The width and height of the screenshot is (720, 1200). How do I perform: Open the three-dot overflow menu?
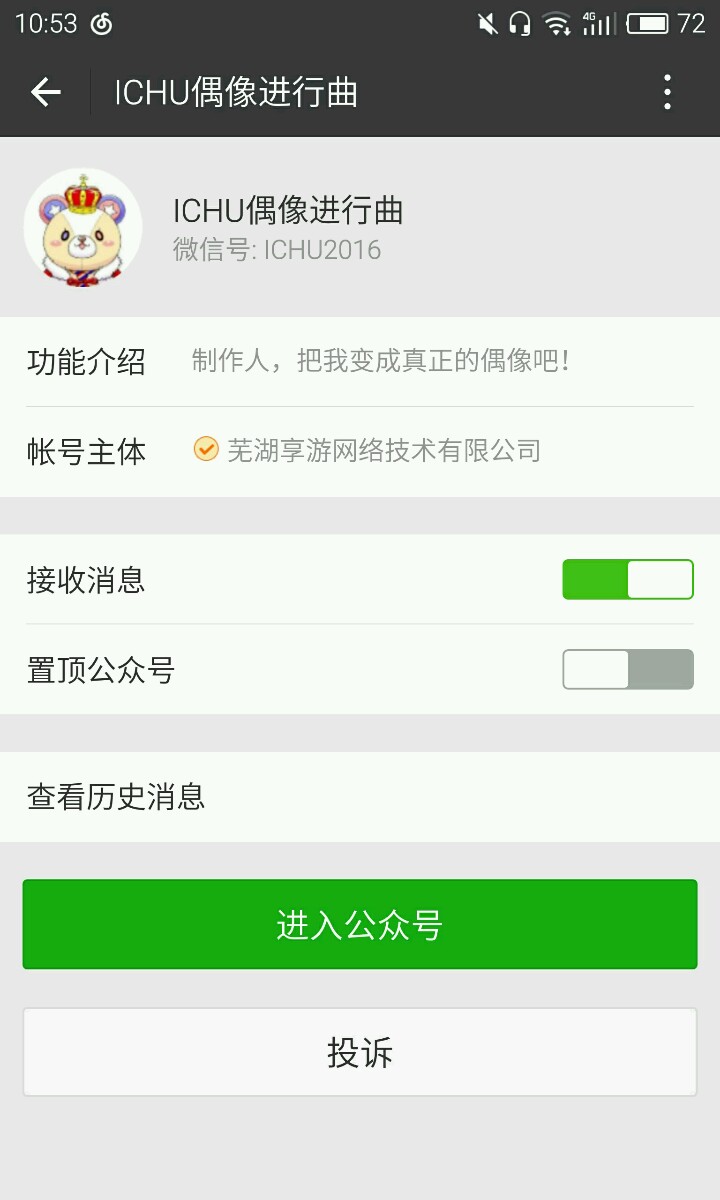click(x=667, y=93)
